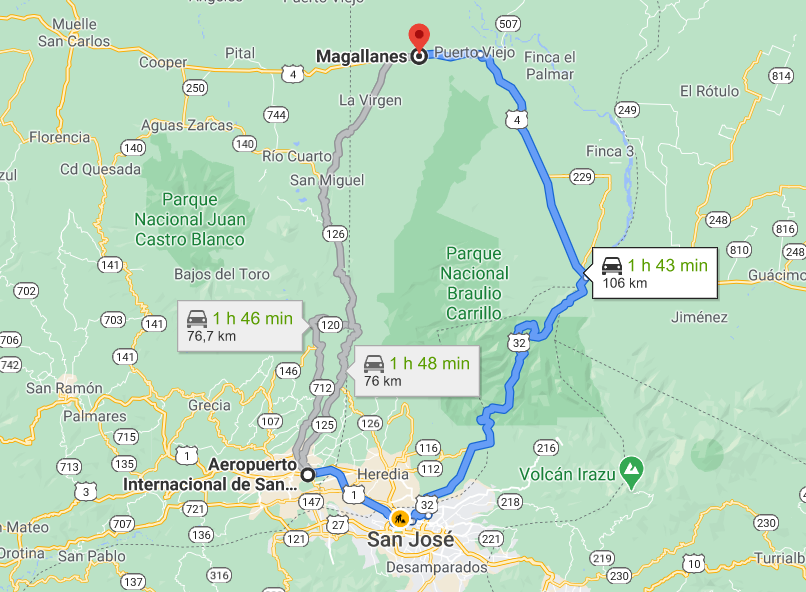Open the Volcán Irazu place marker
806x592 pixels.
click(x=630, y=467)
